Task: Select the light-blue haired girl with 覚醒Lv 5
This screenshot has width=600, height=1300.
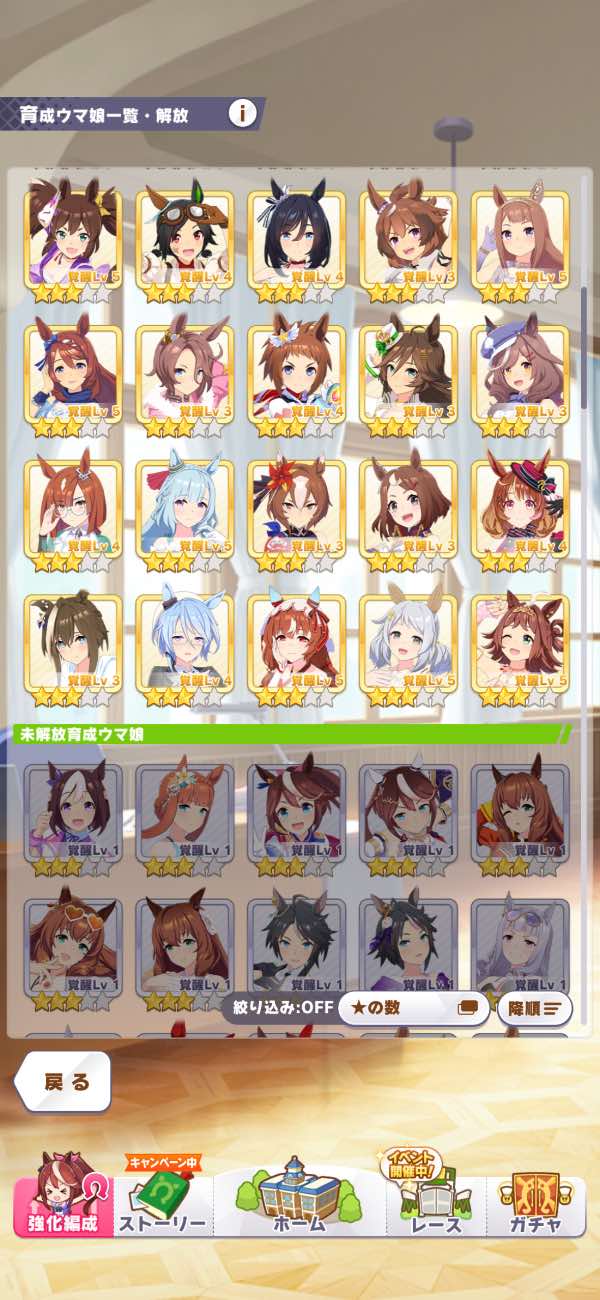Action: (184, 508)
